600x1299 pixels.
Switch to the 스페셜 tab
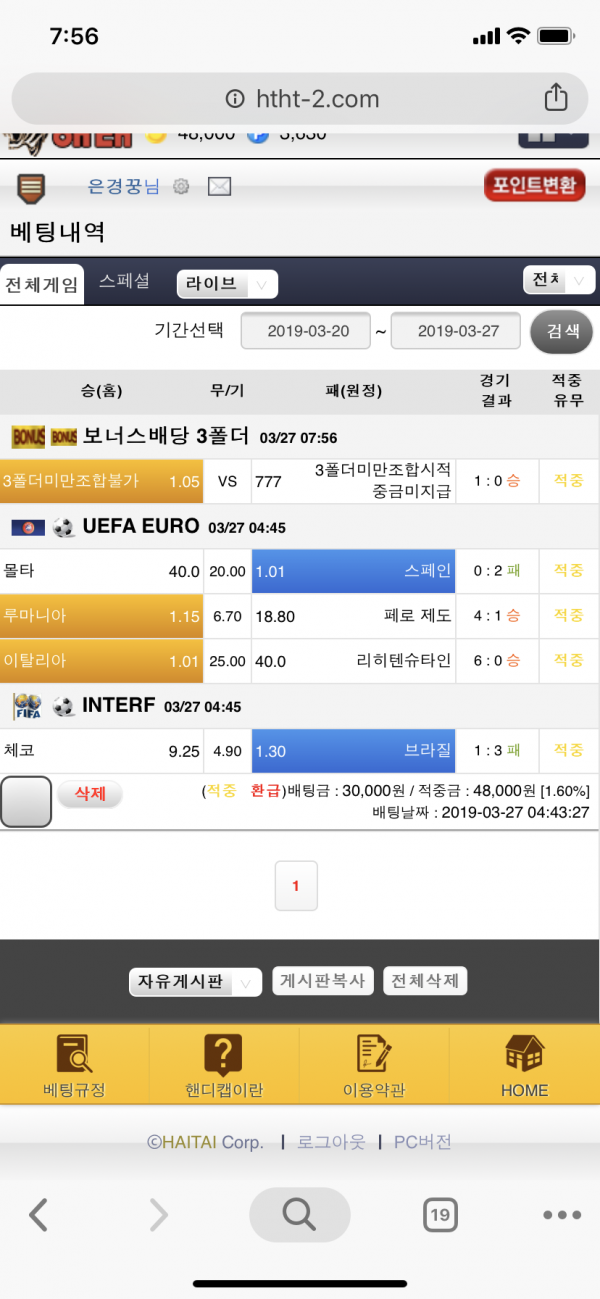pos(124,282)
